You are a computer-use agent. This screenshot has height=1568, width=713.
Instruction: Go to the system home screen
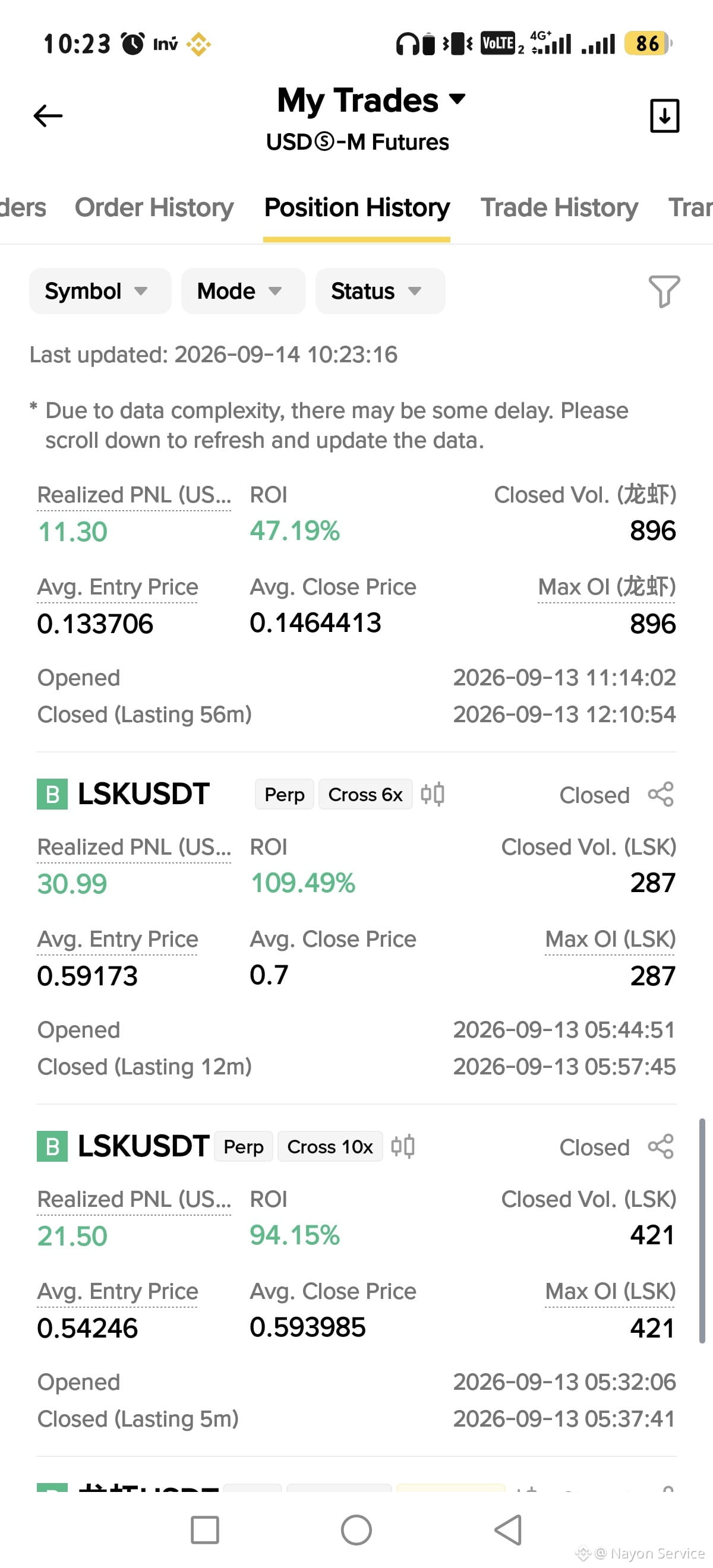pos(356,1530)
